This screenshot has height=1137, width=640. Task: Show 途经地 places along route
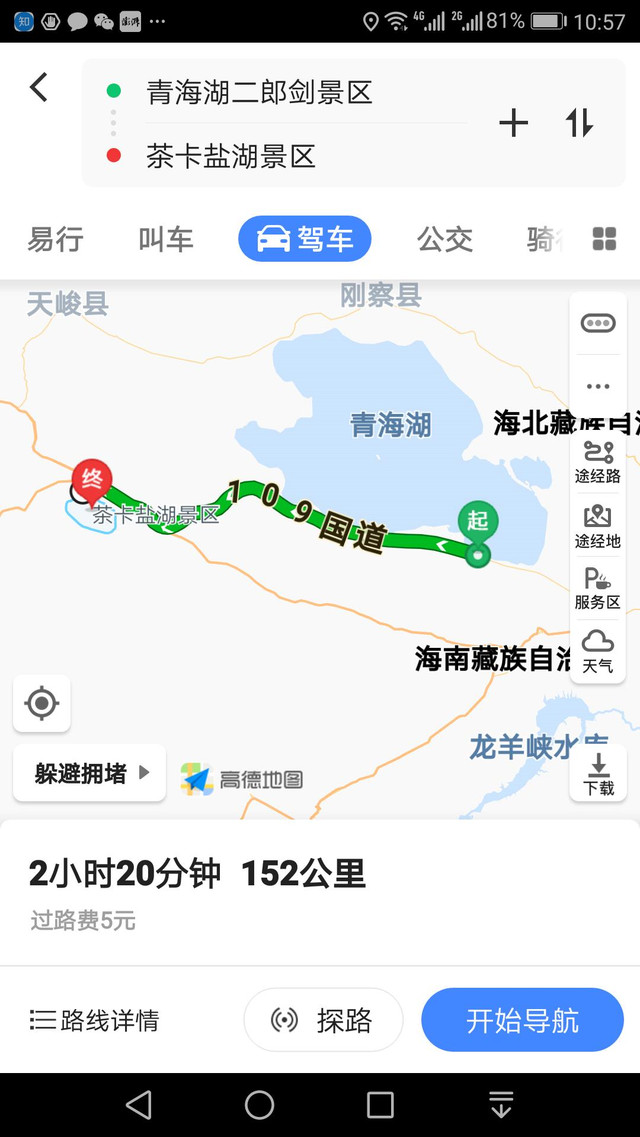[x=597, y=526]
